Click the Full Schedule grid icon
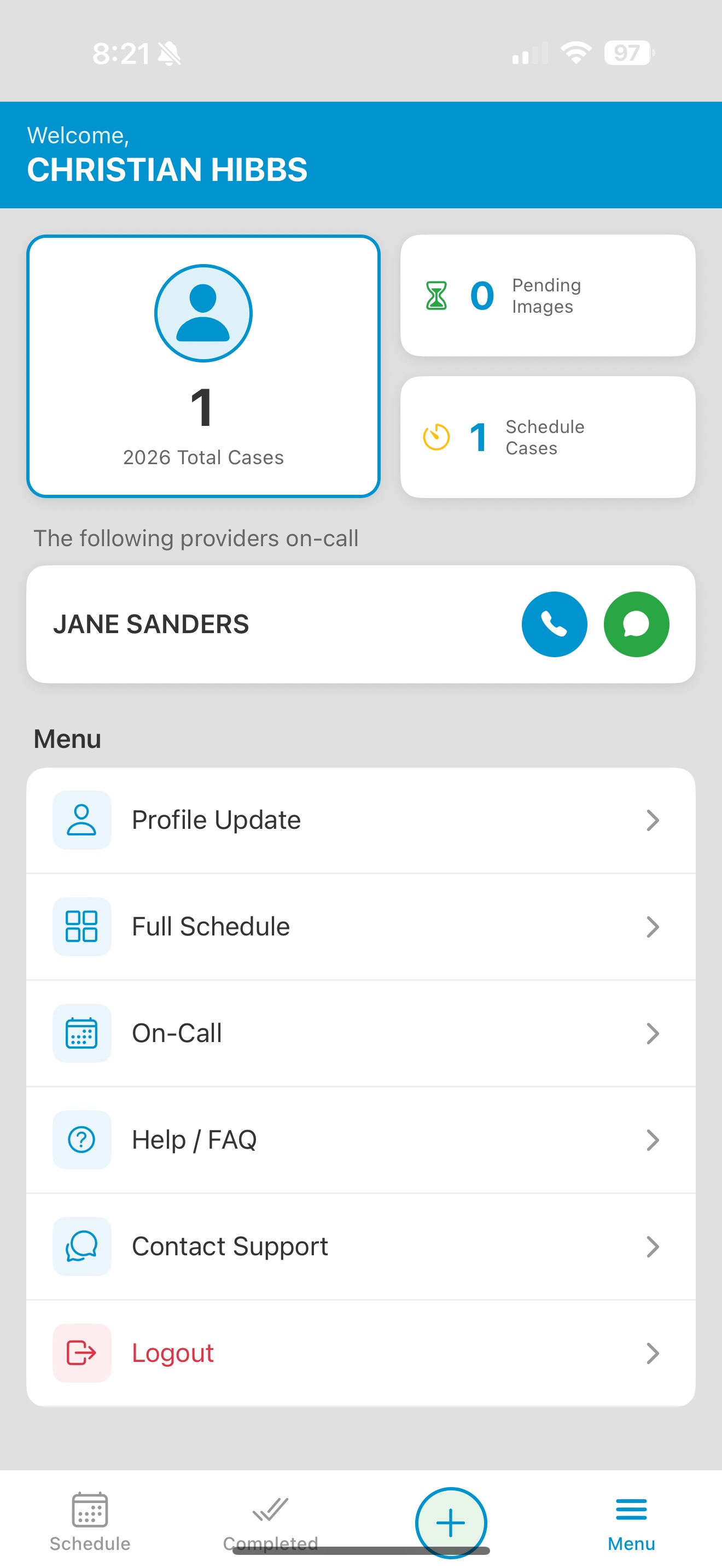This screenshot has width=722, height=1568. (81, 927)
